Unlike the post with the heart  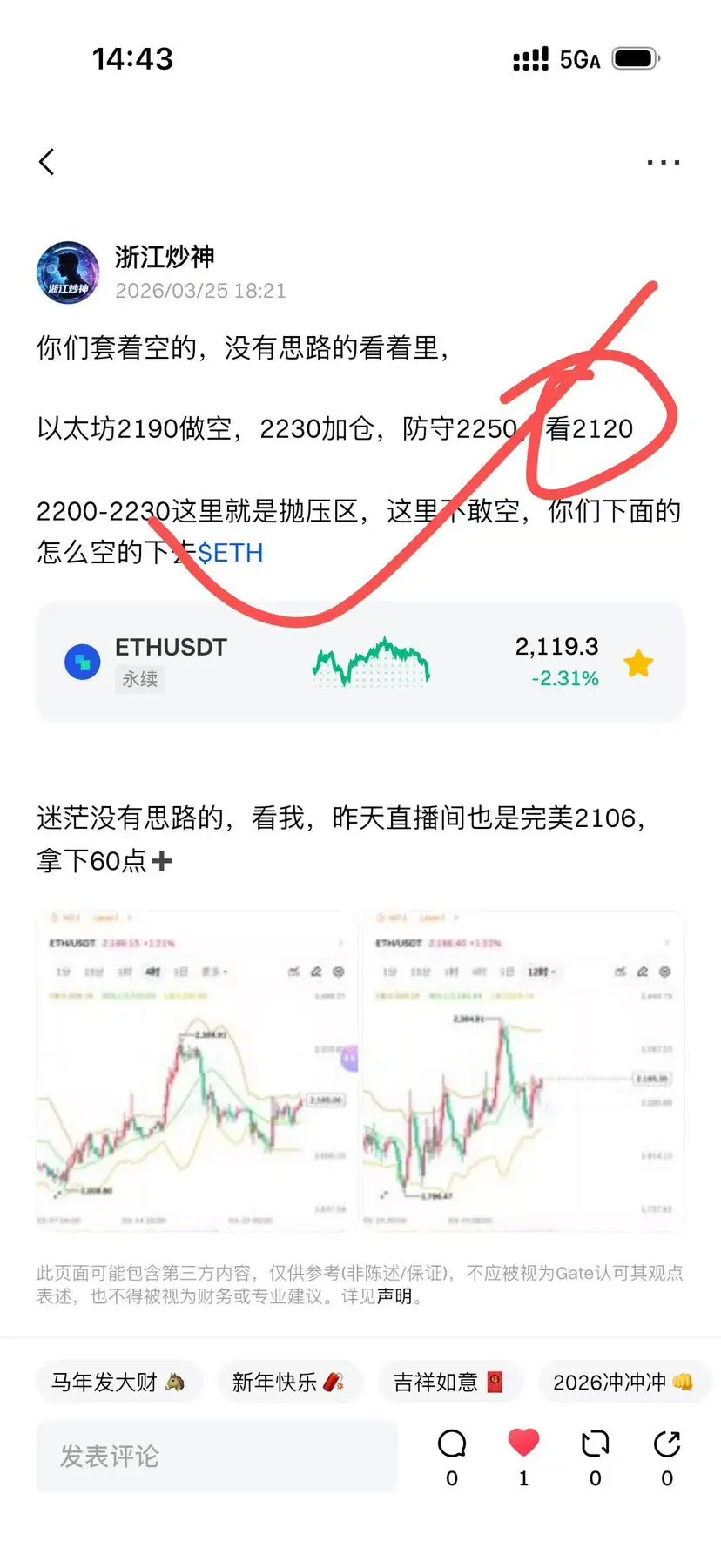pyautogui.click(x=523, y=1444)
